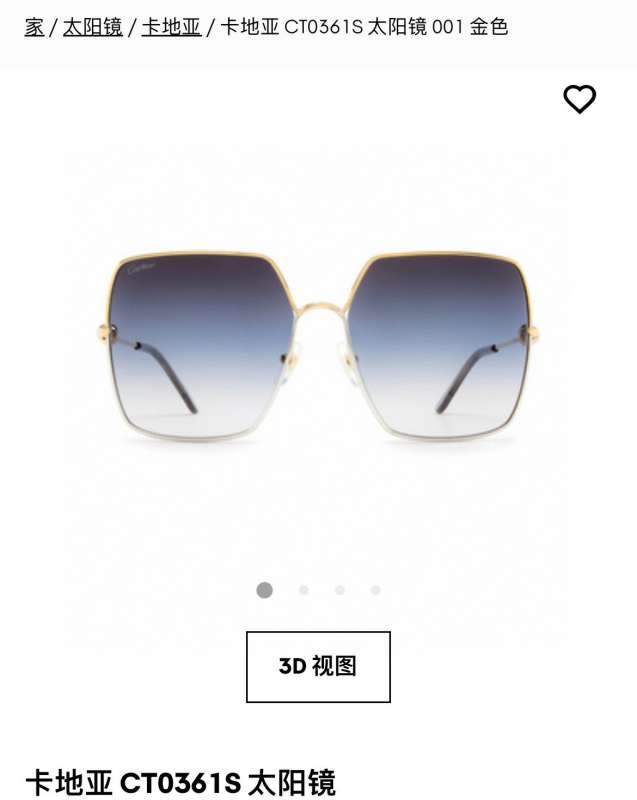Jump to the fourth image dot

point(376,590)
